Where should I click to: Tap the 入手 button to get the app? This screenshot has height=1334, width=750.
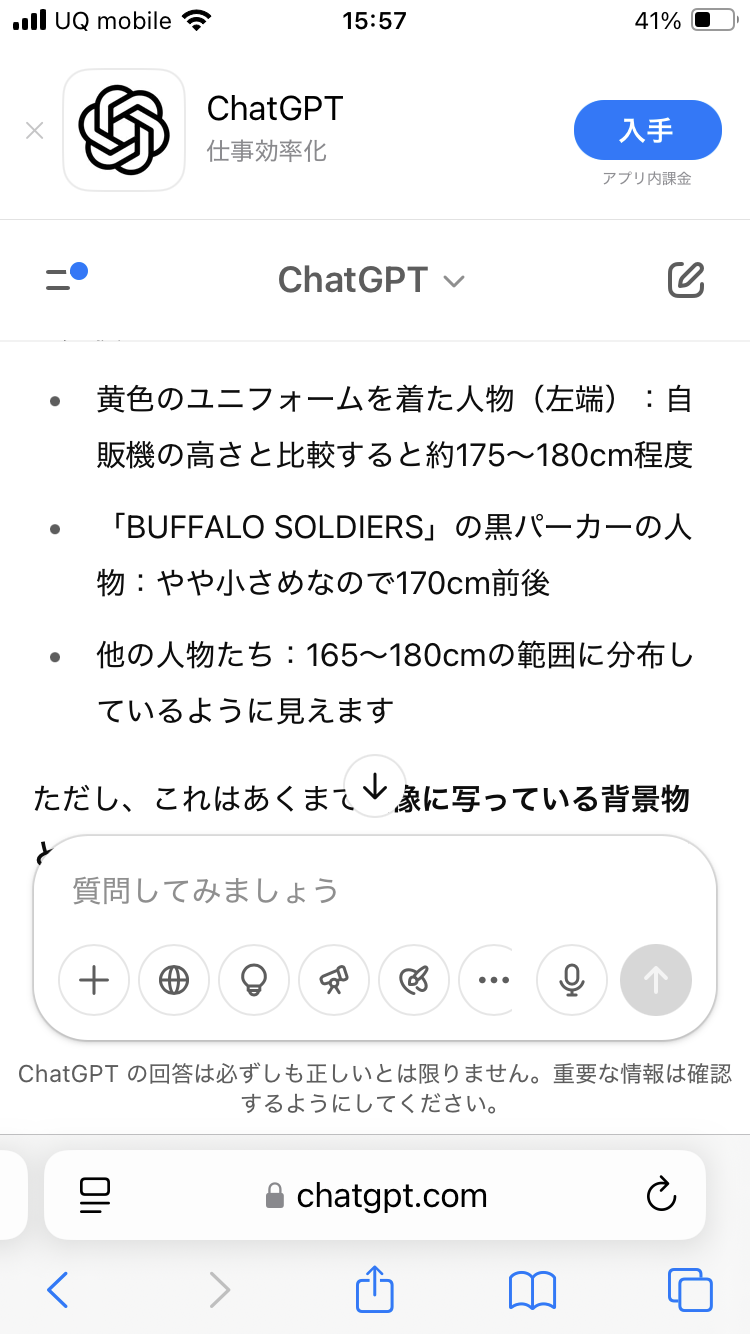tap(647, 130)
